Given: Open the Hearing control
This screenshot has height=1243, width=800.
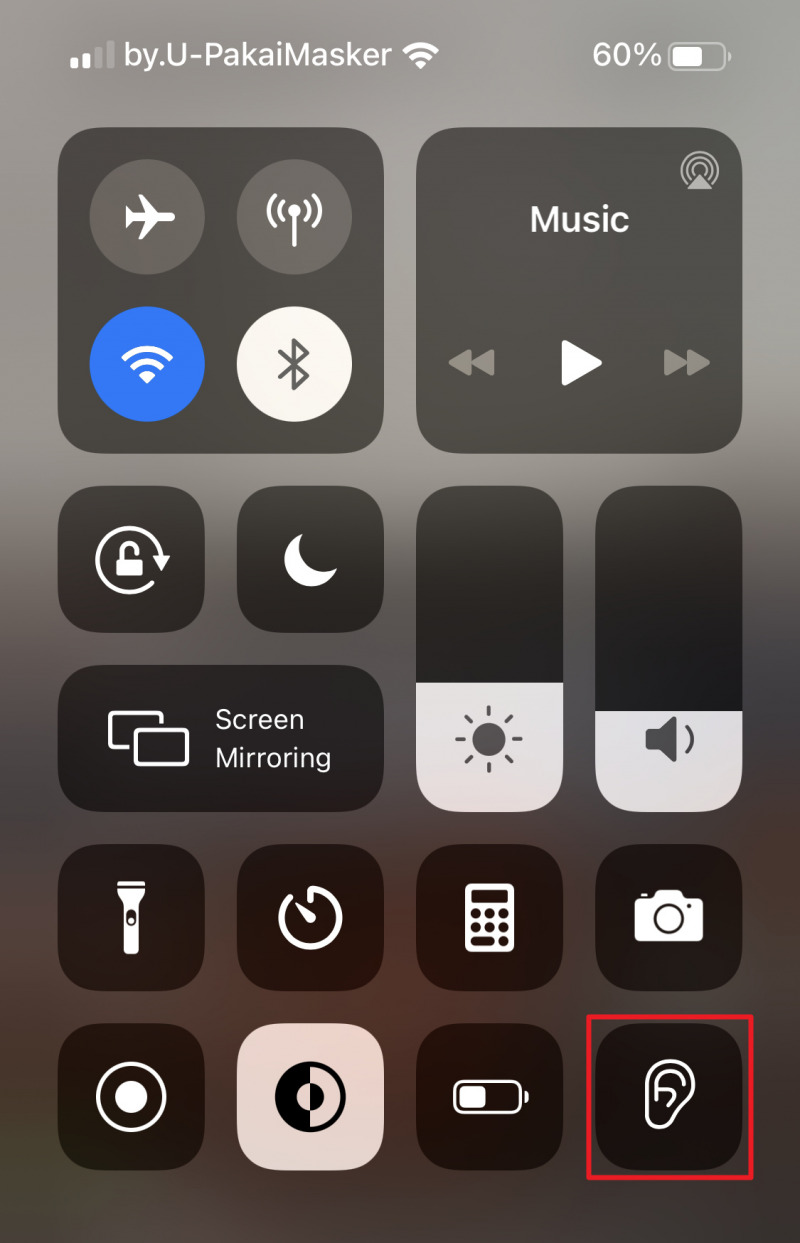Looking at the screenshot, I should coord(668,1096).
